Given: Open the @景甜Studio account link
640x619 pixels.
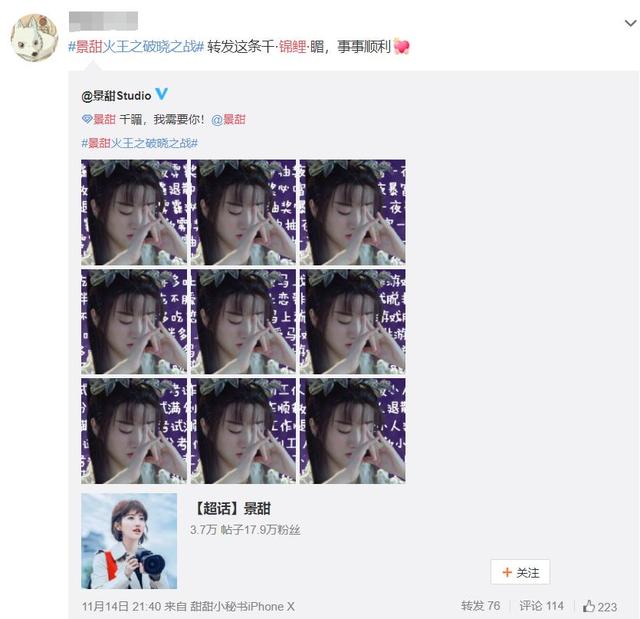Looking at the screenshot, I should (117, 95).
